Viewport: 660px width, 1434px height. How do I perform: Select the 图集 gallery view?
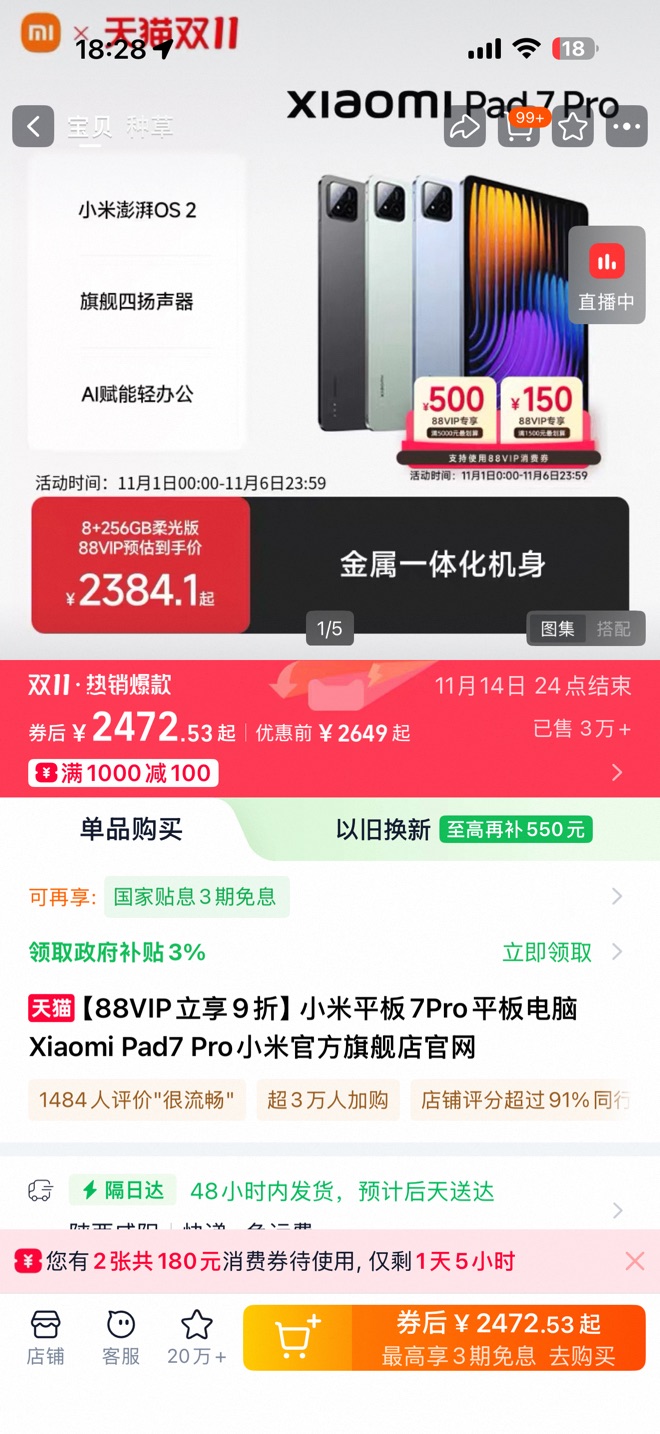coord(557,628)
